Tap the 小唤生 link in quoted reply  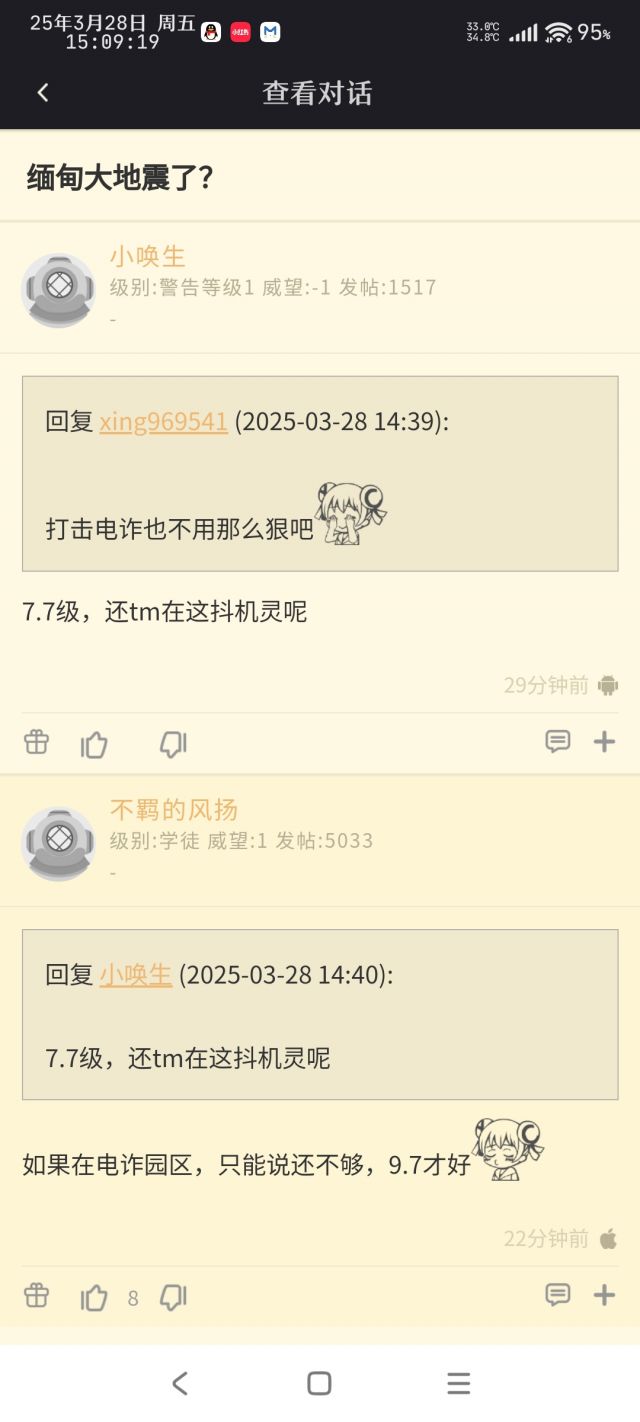[136, 974]
